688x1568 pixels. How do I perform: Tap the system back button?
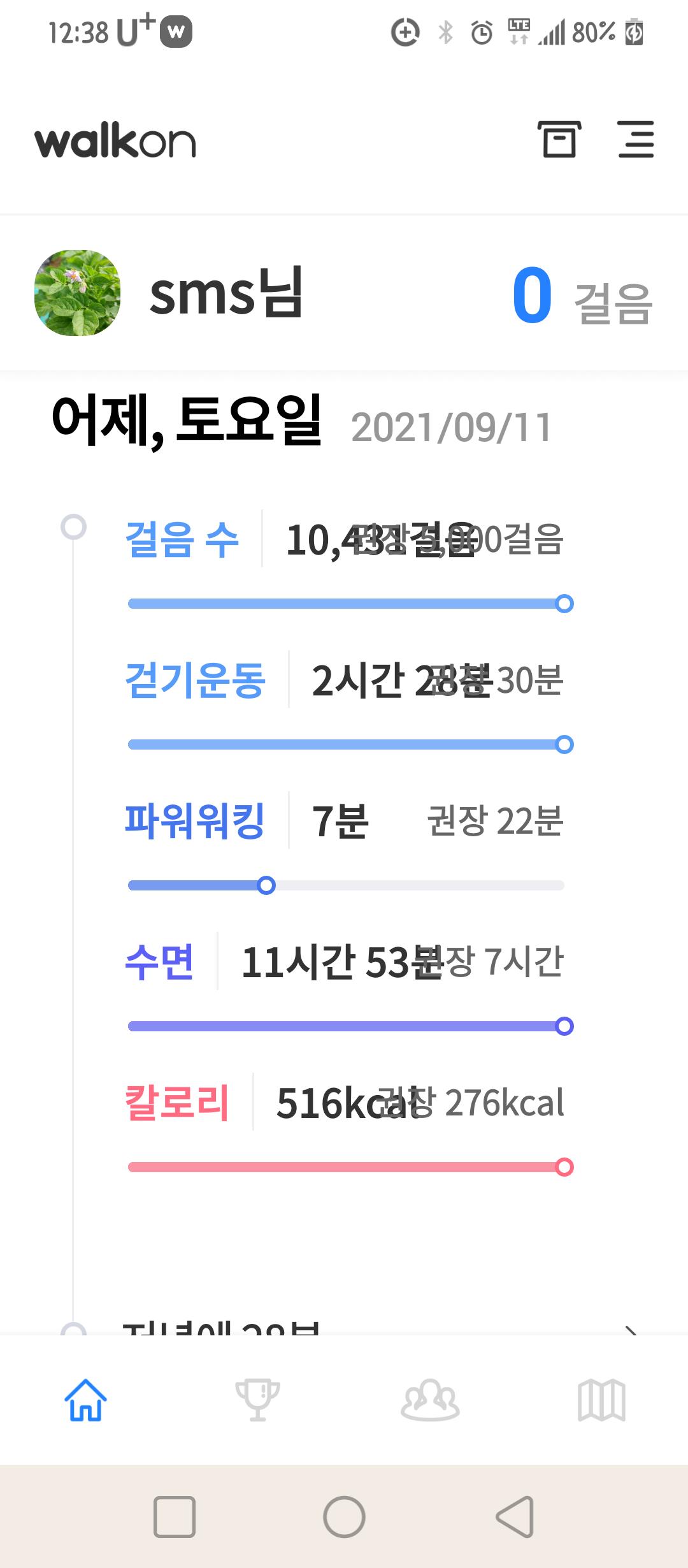[515, 1516]
